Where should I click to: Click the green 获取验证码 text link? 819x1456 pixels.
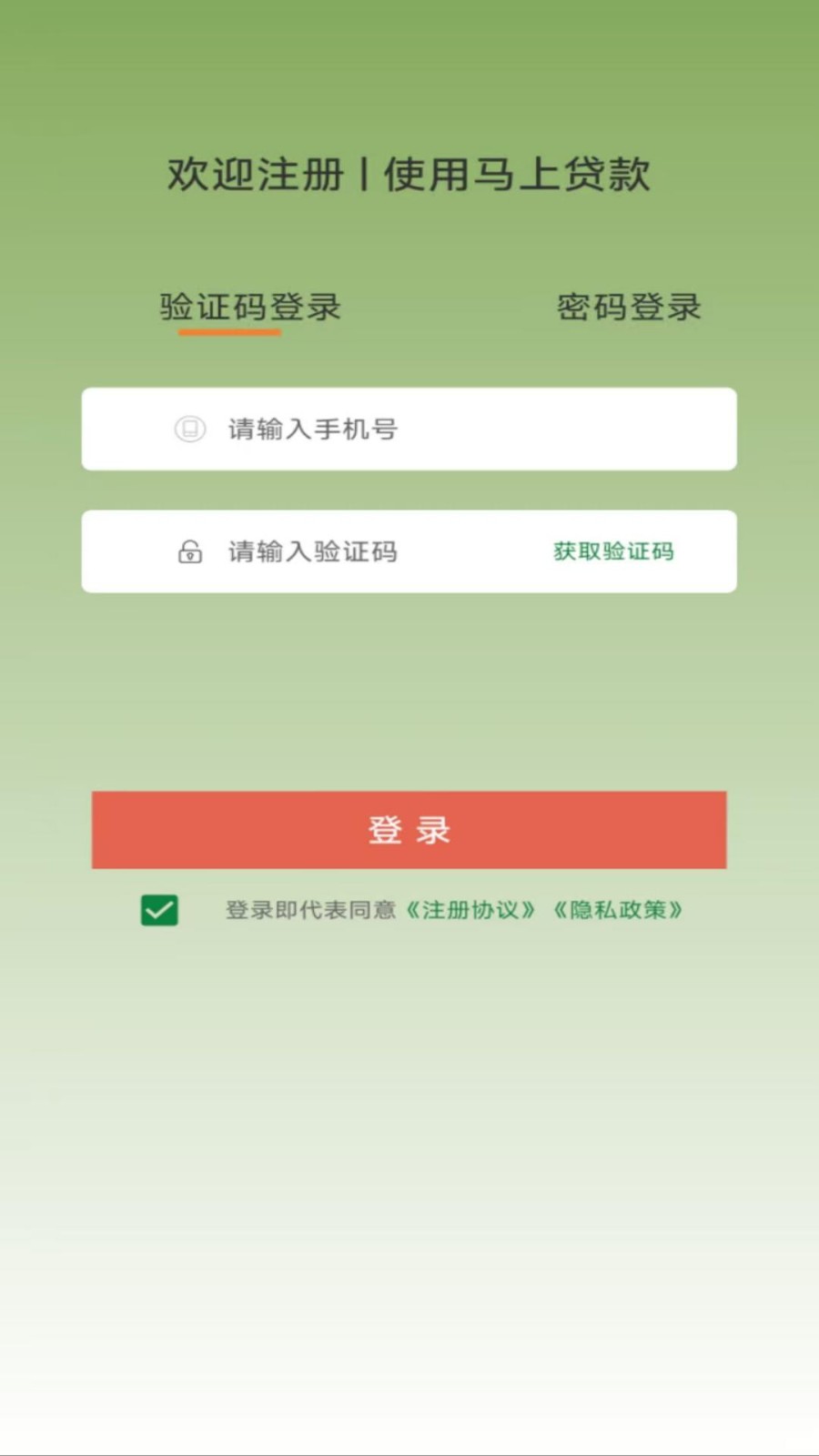click(611, 551)
